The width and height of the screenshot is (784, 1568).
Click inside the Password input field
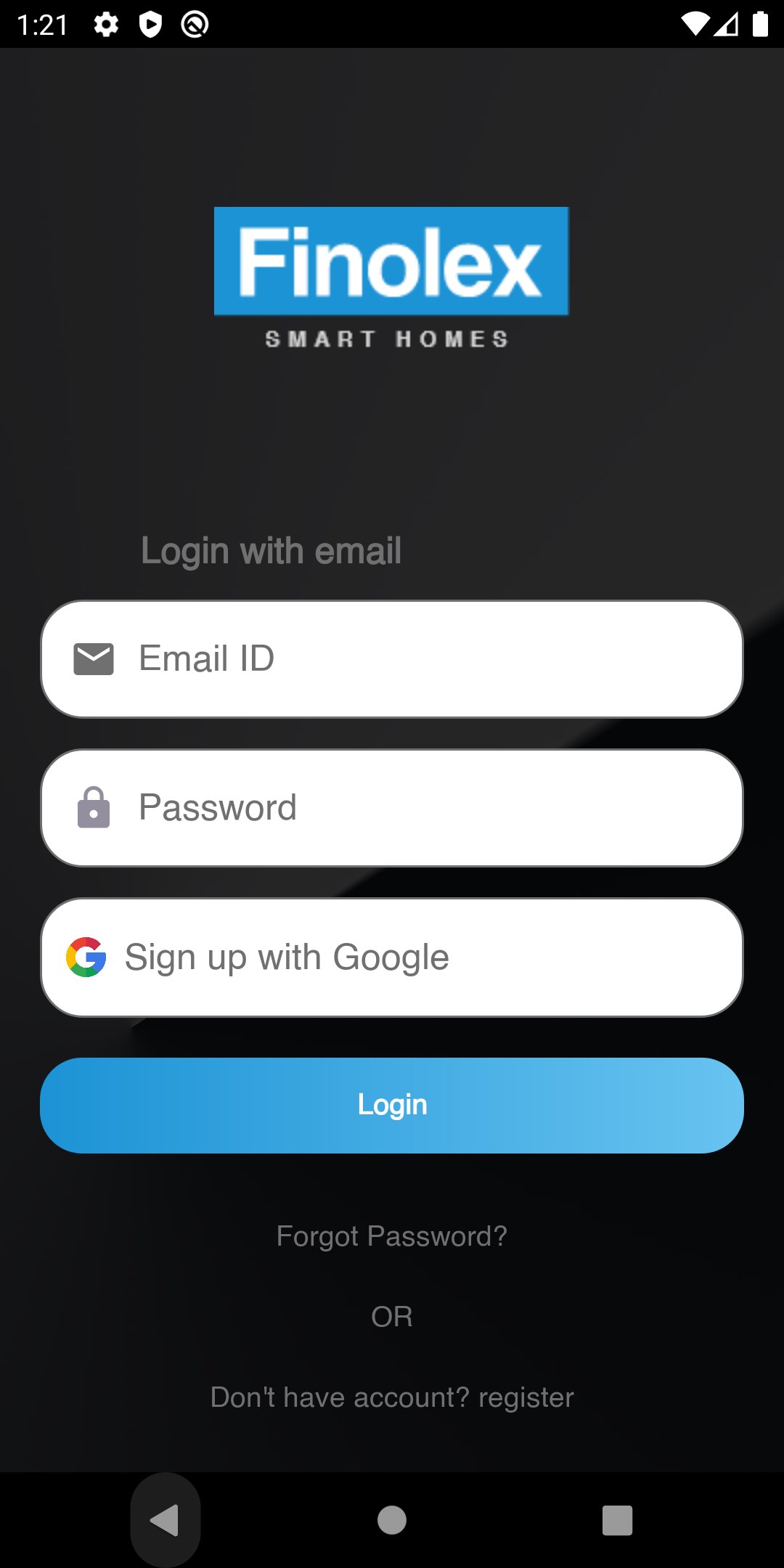tap(392, 807)
